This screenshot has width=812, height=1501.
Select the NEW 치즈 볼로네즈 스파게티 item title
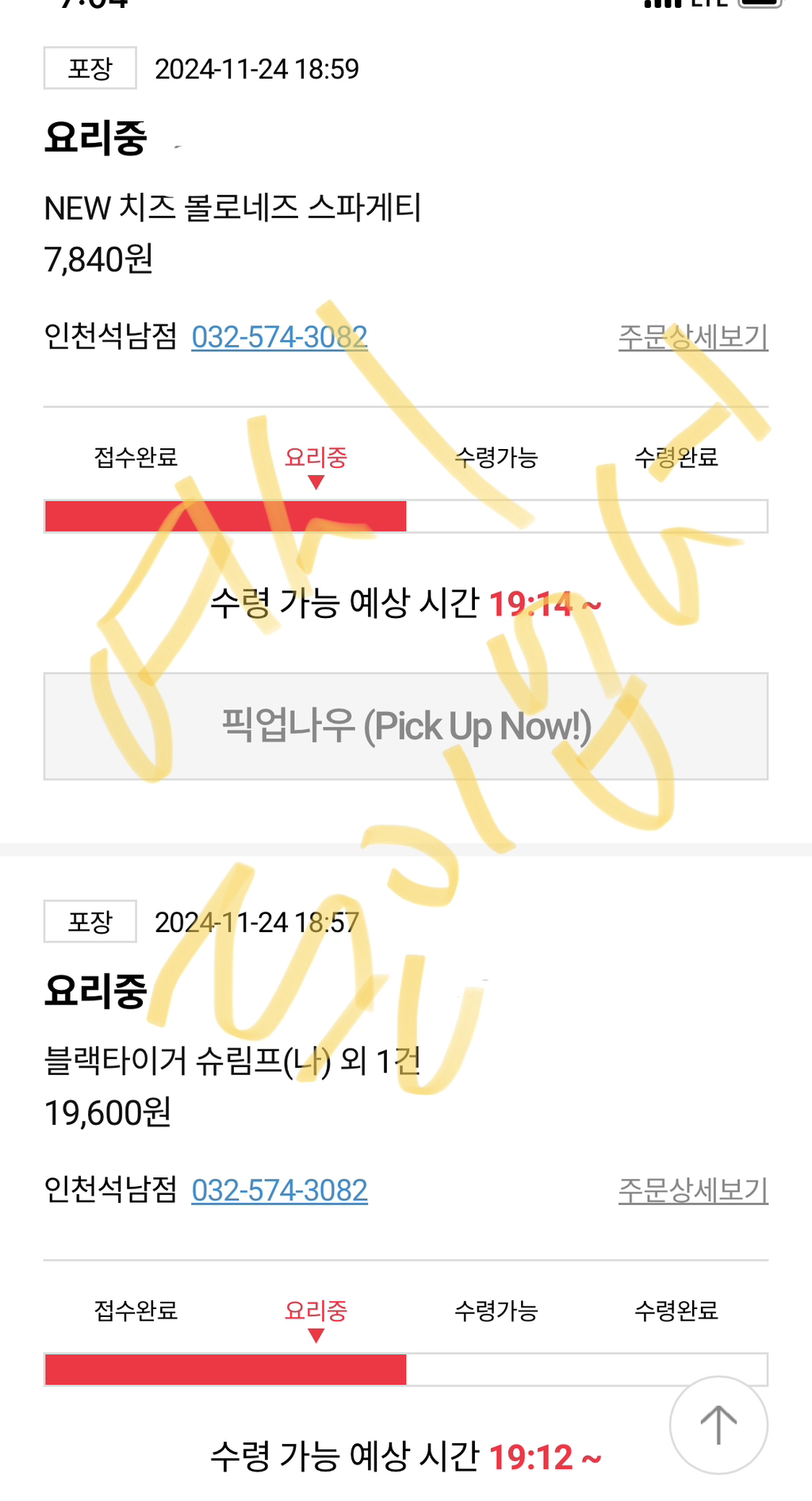(x=235, y=205)
